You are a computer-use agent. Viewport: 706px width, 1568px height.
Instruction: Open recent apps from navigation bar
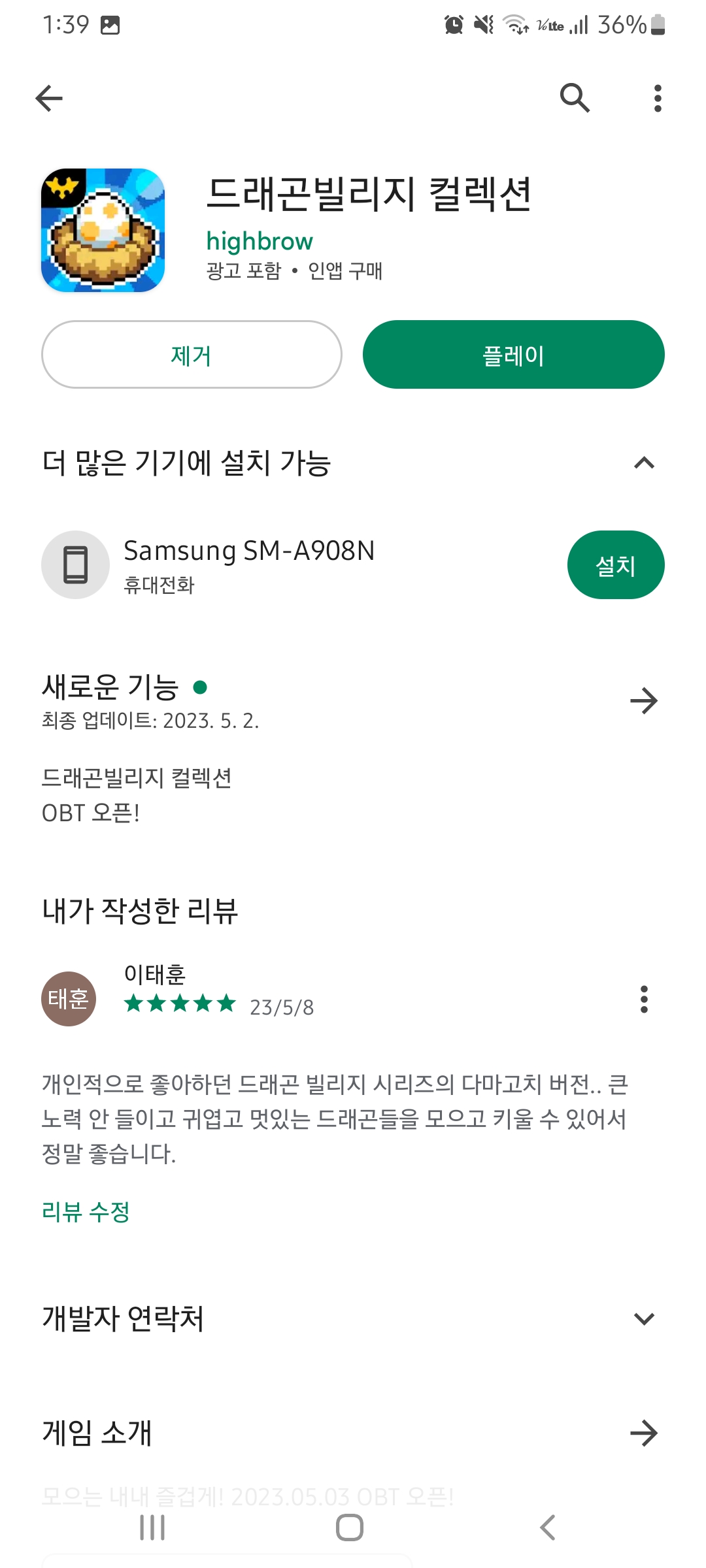click(x=152, y=1527)
